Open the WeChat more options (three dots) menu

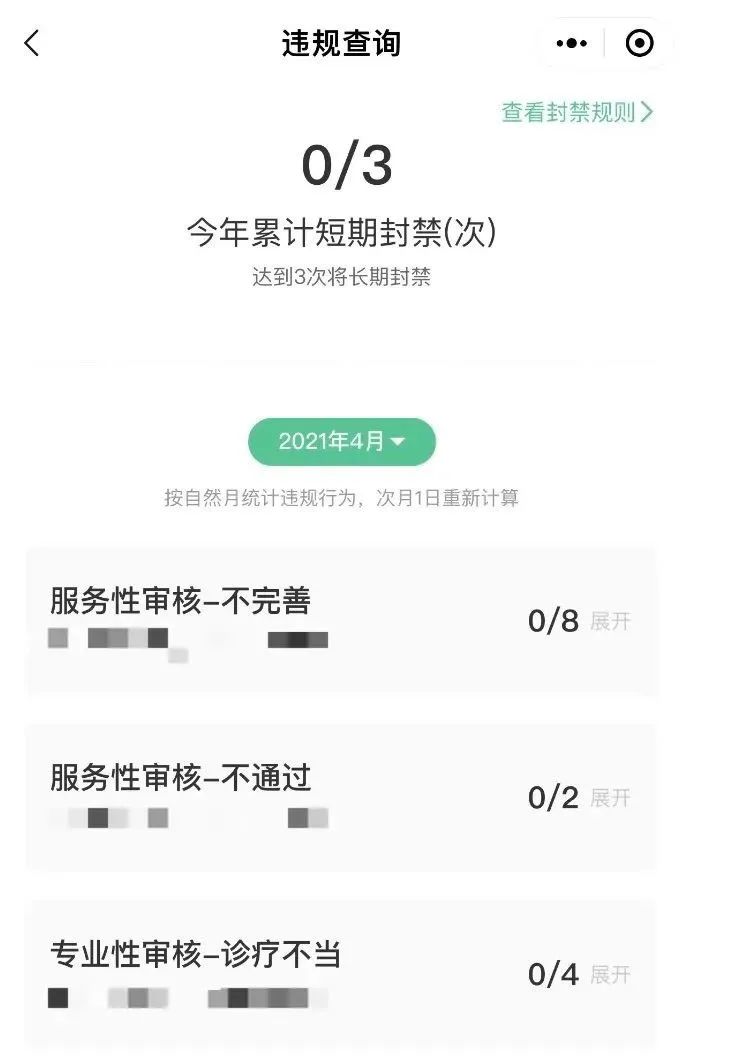(571, 43)
